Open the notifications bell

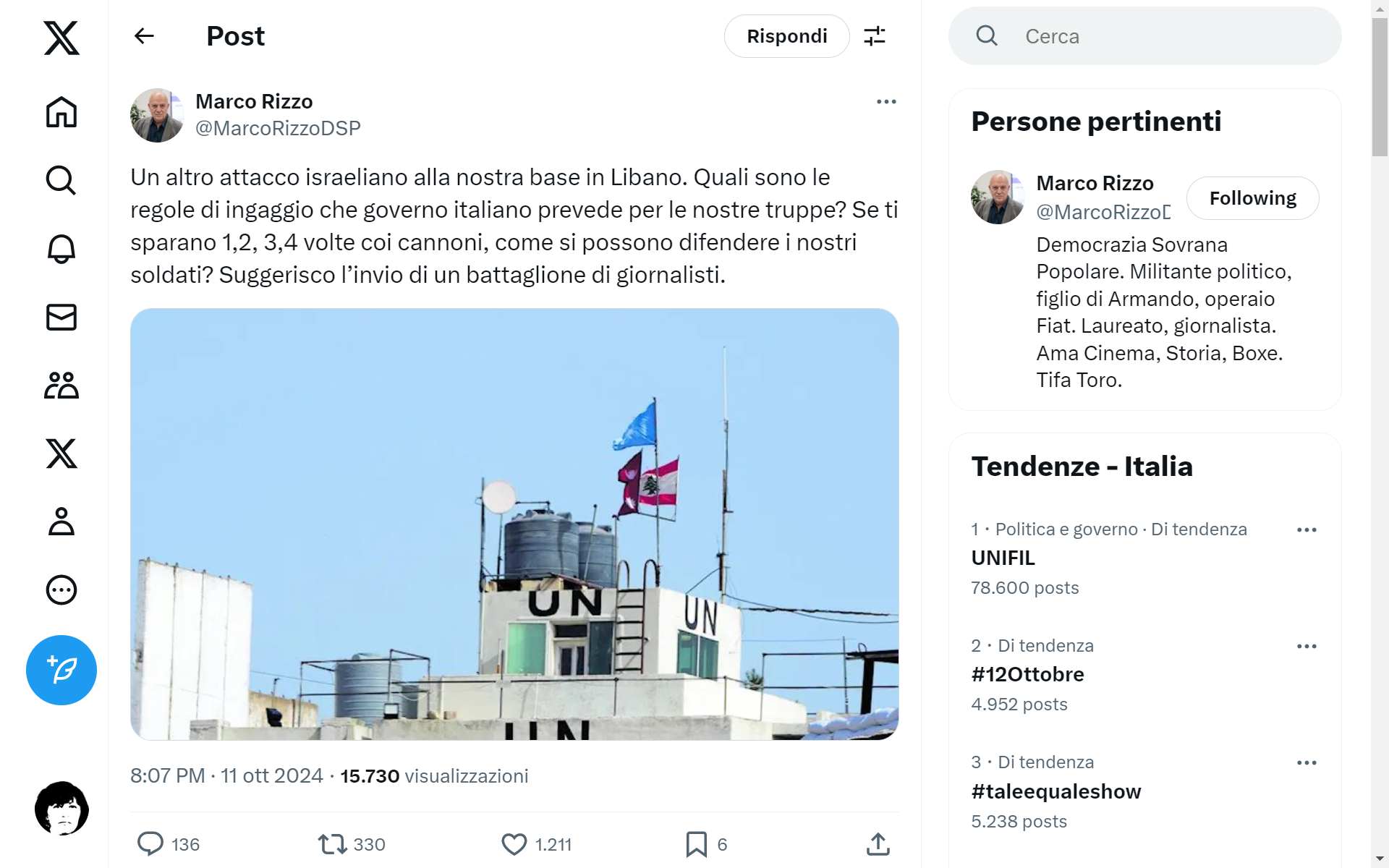(61, 249)
